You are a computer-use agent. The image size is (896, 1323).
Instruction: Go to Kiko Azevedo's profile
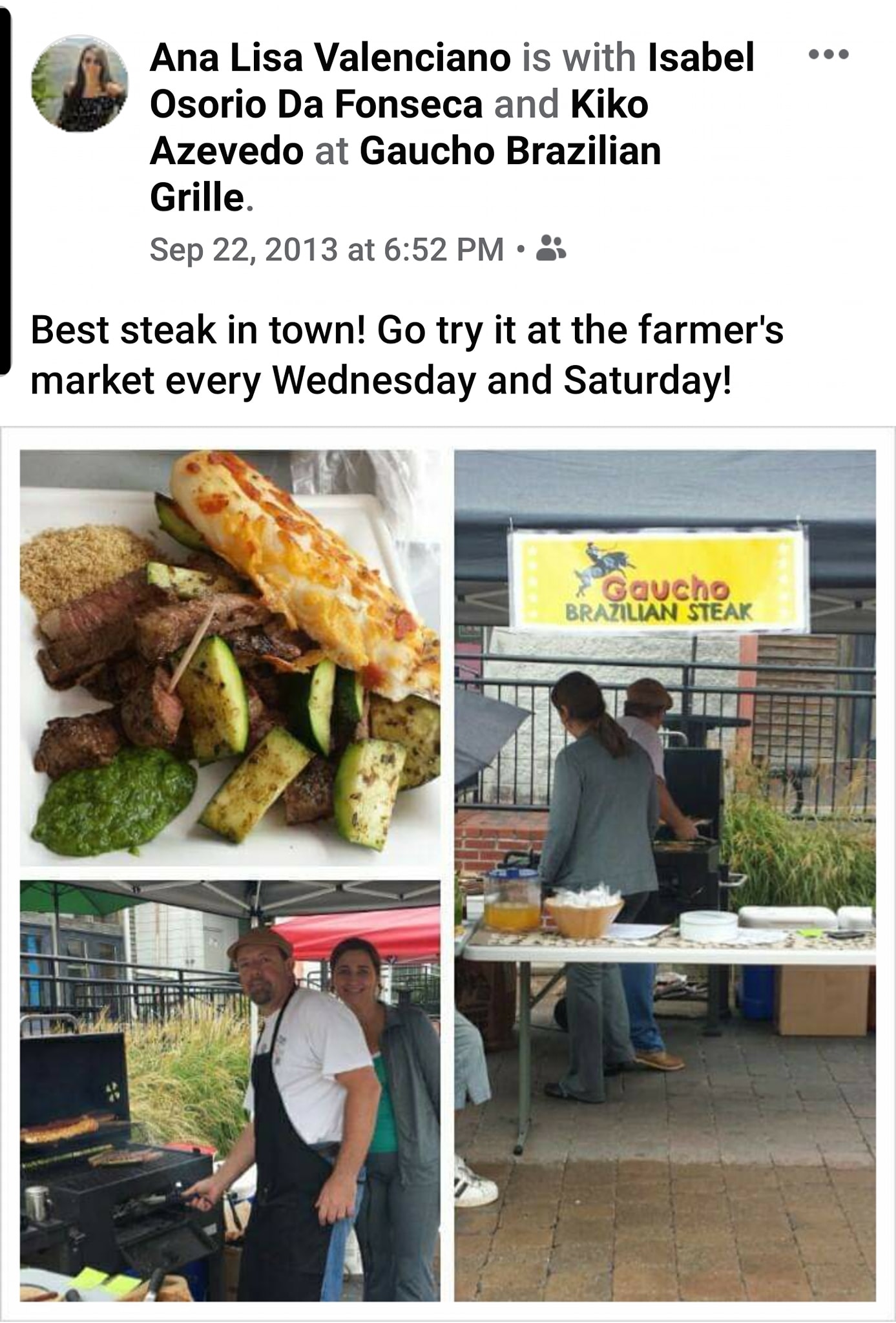pos(226,151)
